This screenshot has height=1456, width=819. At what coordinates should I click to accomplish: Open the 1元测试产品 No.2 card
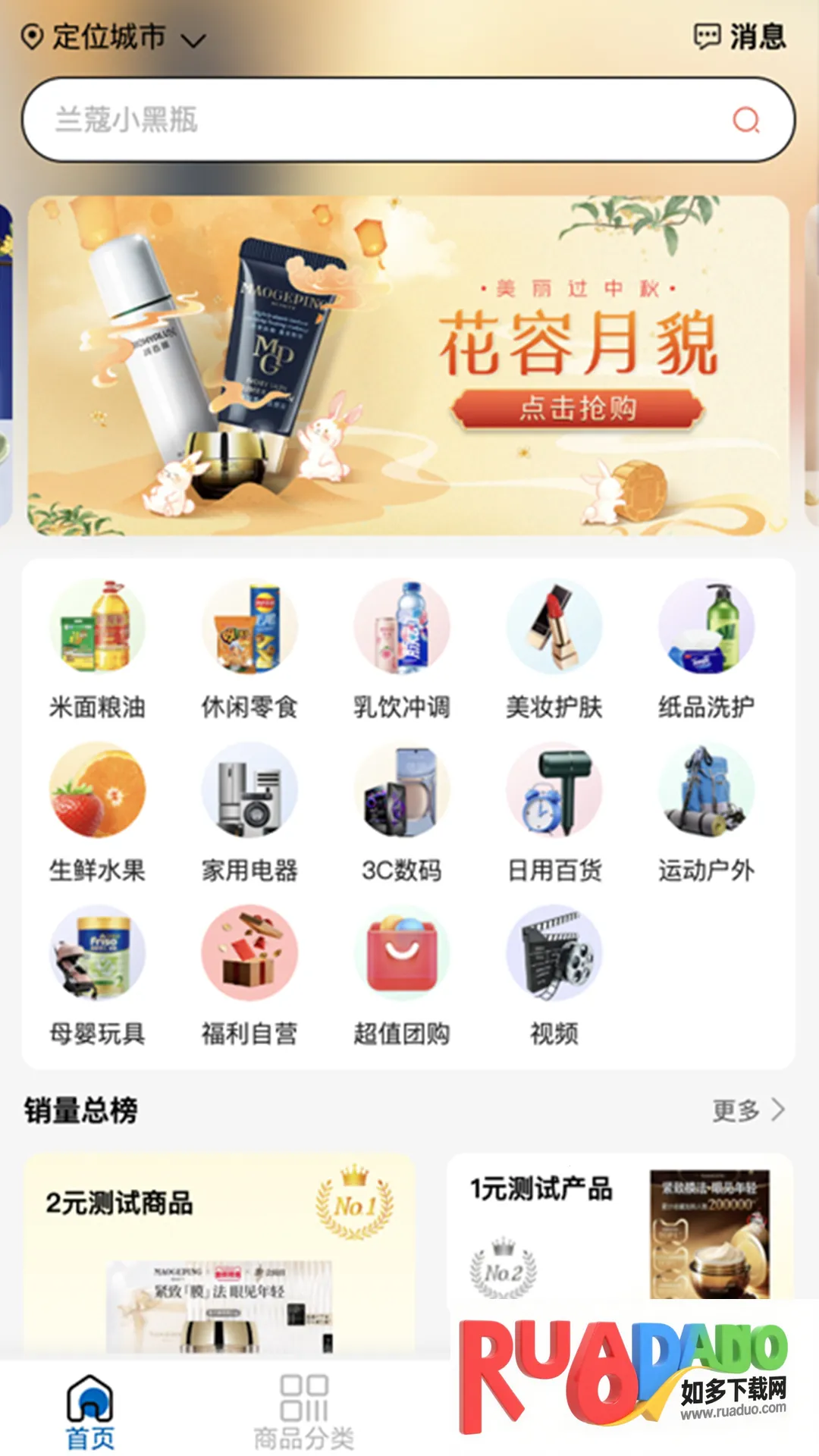pos(620,1228)
